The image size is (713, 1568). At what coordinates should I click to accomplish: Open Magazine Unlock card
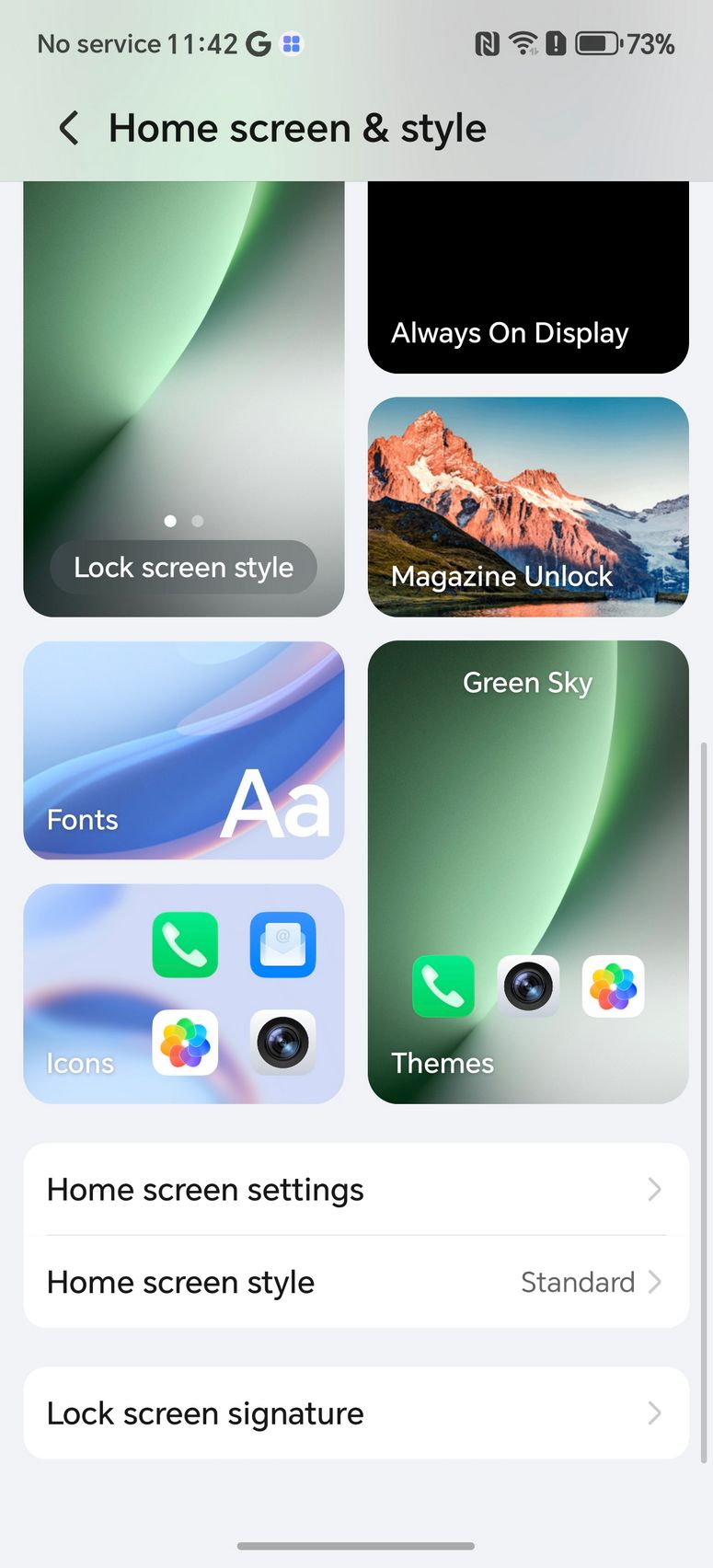(x=528, y=506)
